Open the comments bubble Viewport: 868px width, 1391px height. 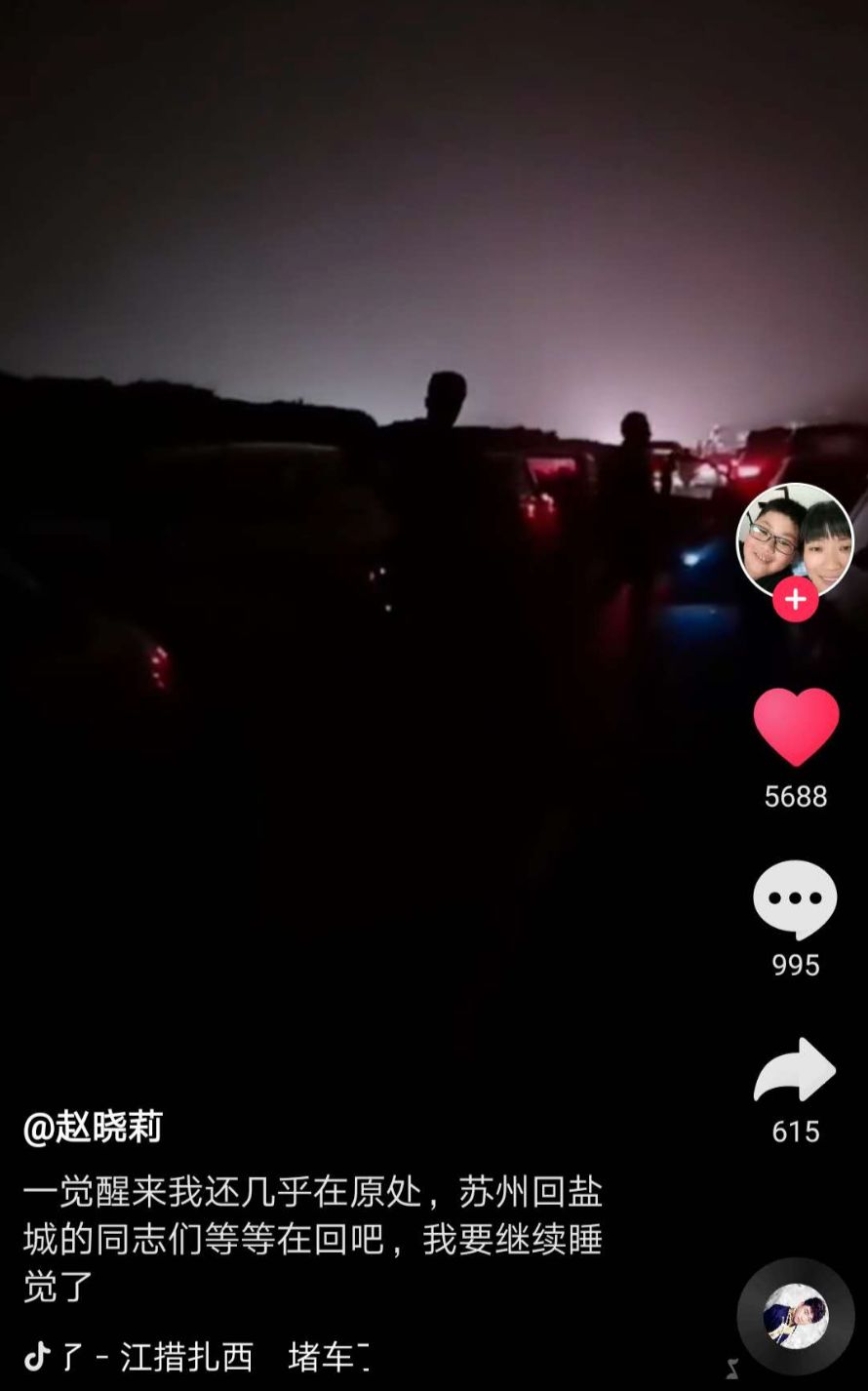795,899
